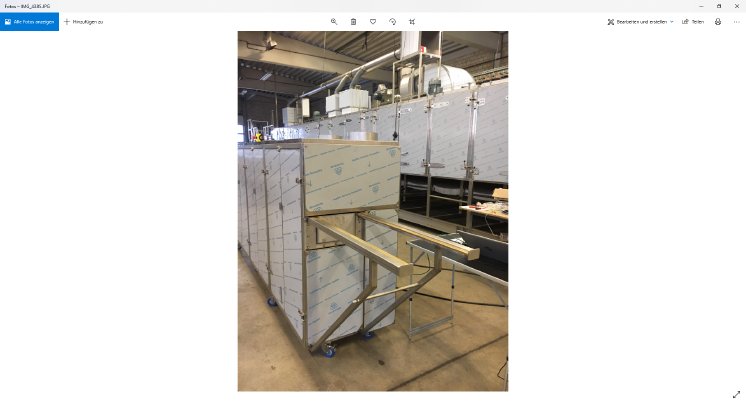Viewport: 746px width, 404px height.
Task: Share photo via Teilen
Action: coord(692,21)
